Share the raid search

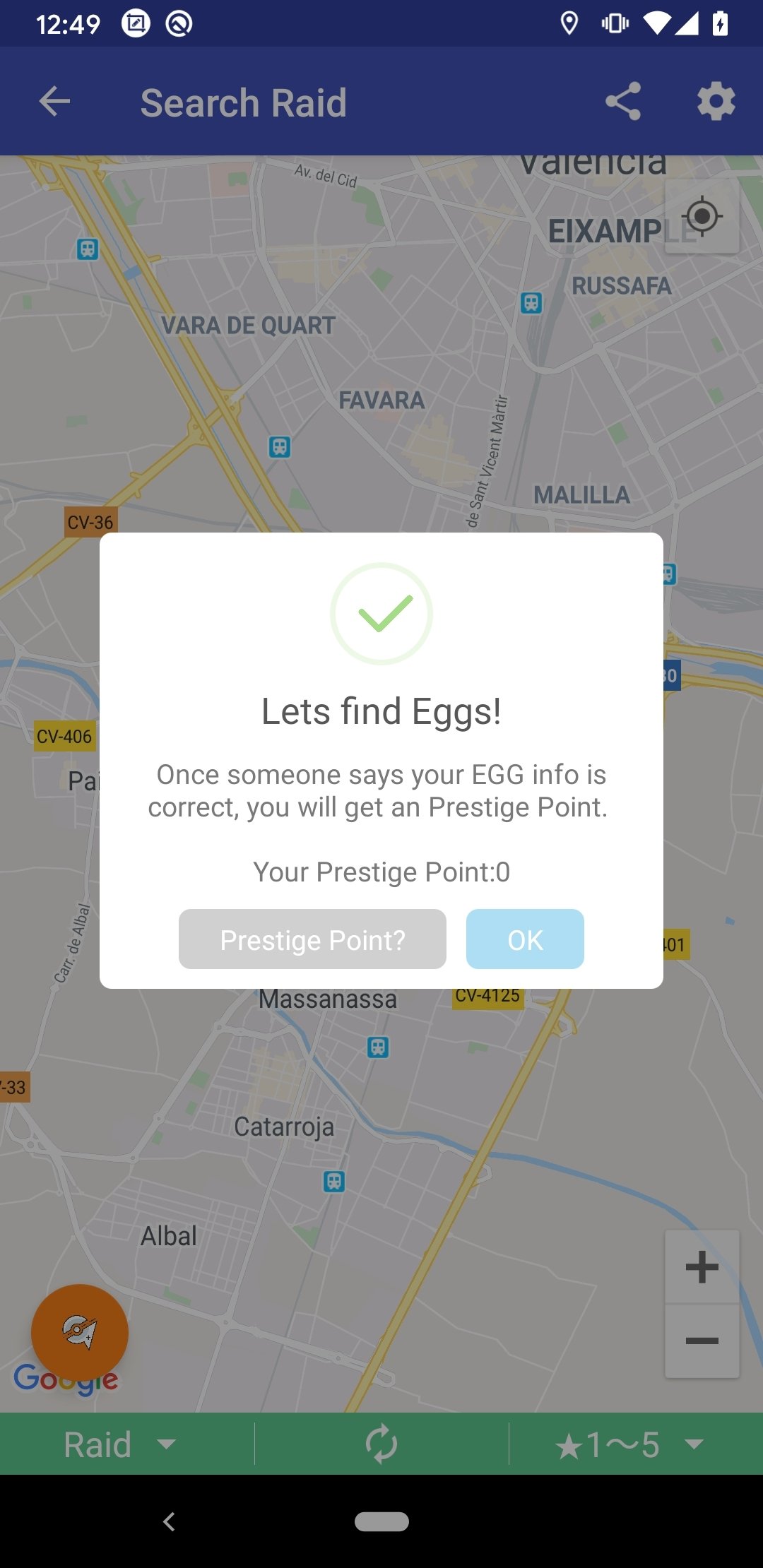(623, 102)
